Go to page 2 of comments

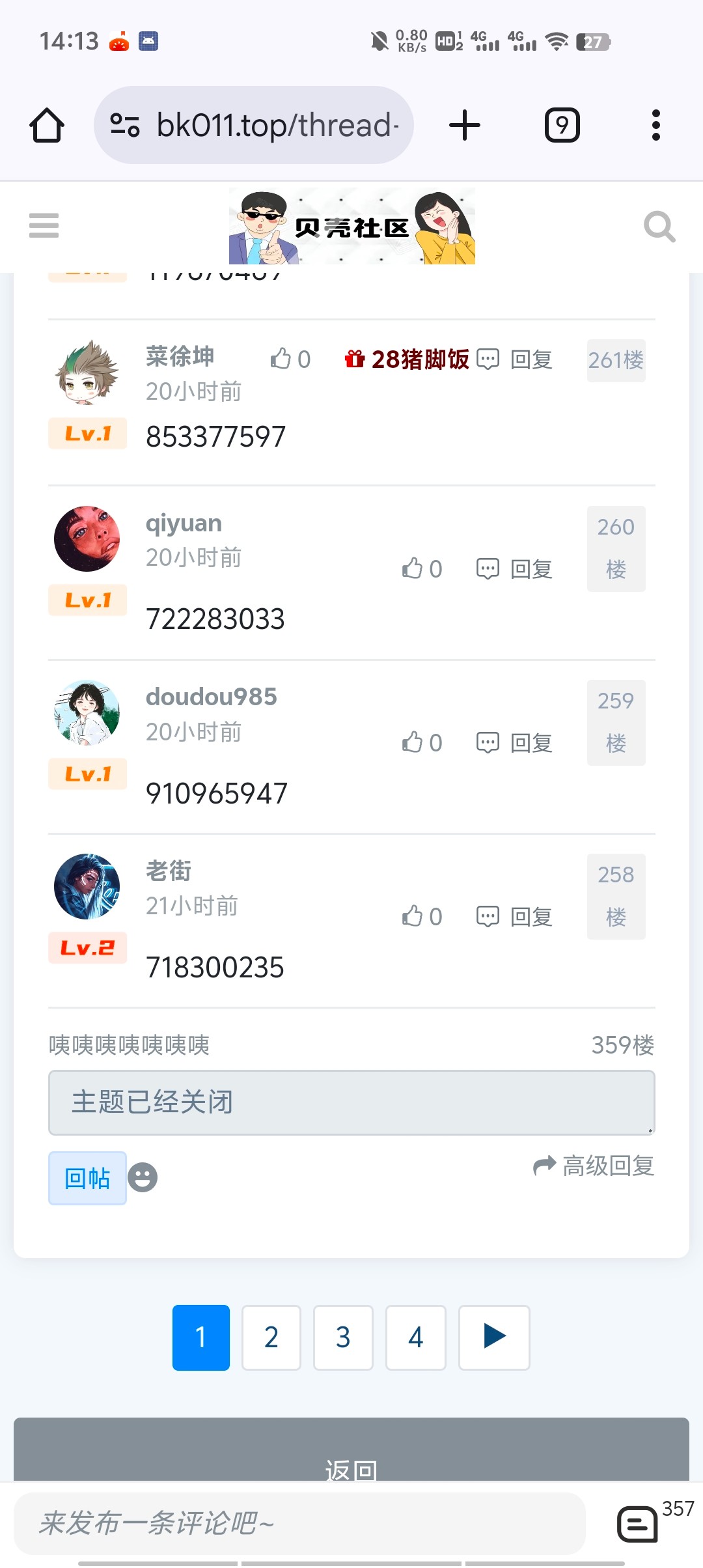(271, 1337)
